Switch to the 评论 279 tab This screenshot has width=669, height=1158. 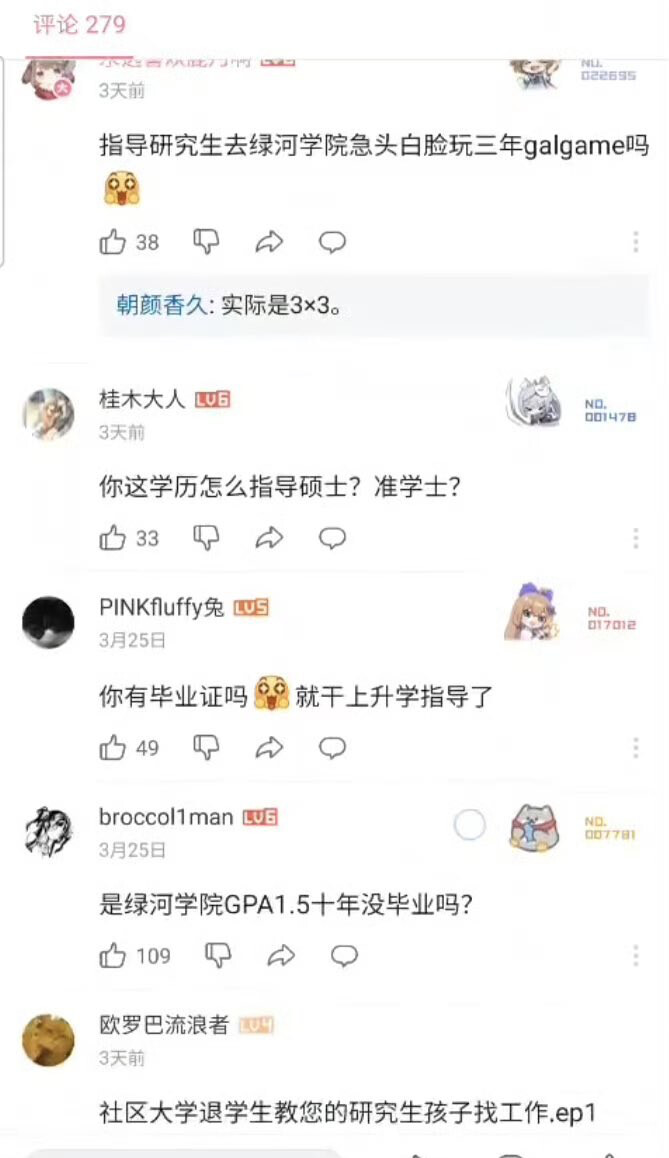79,26
